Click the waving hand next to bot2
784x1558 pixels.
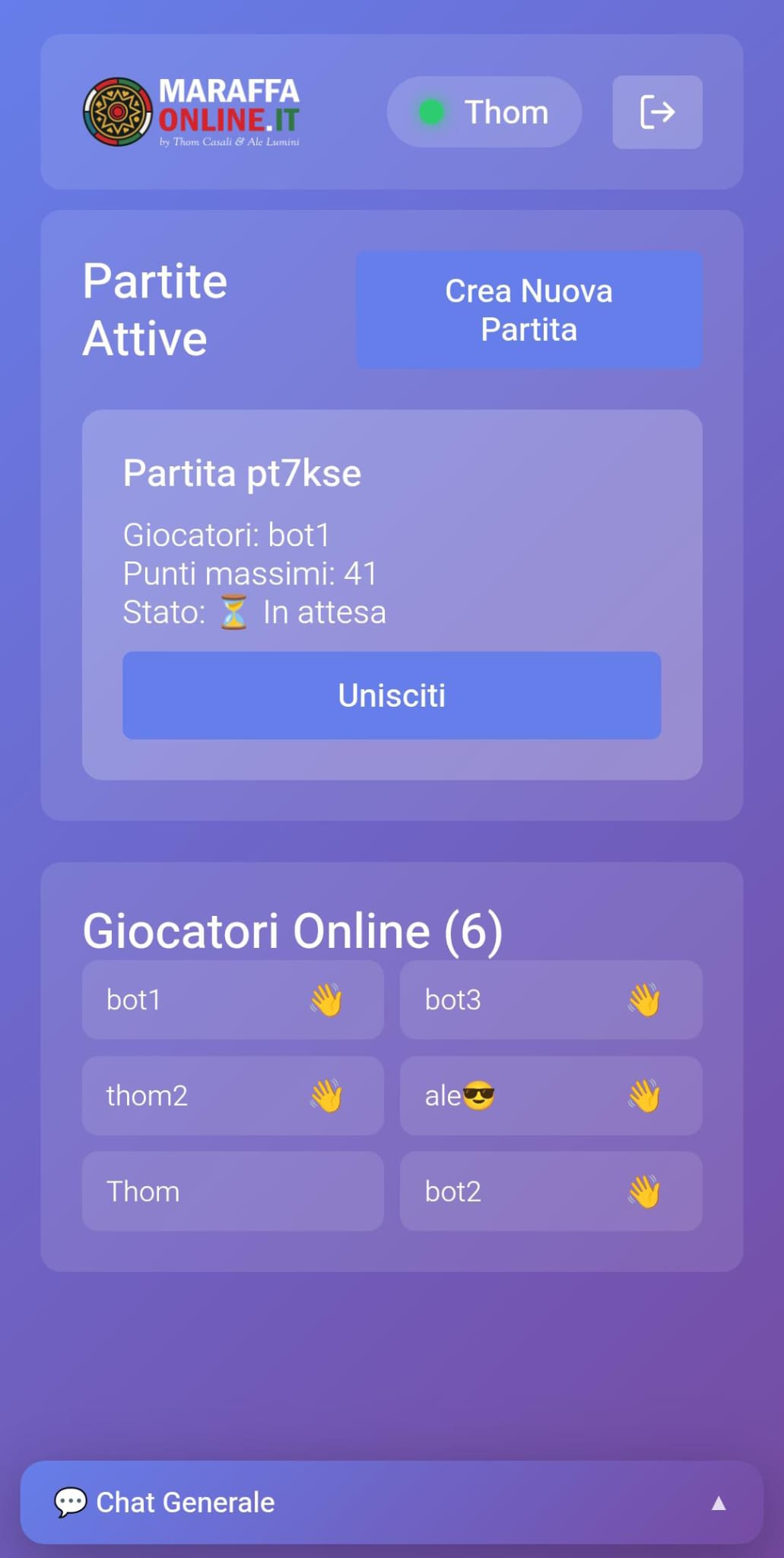point(644,1191)
